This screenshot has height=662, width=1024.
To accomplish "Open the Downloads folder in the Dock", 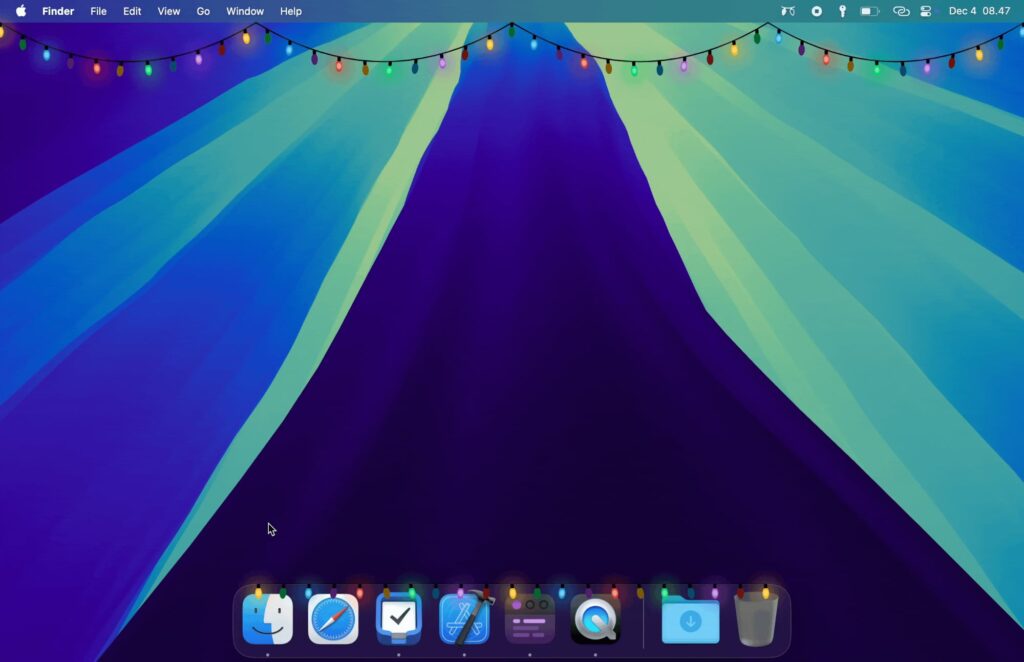I will 690,620.
